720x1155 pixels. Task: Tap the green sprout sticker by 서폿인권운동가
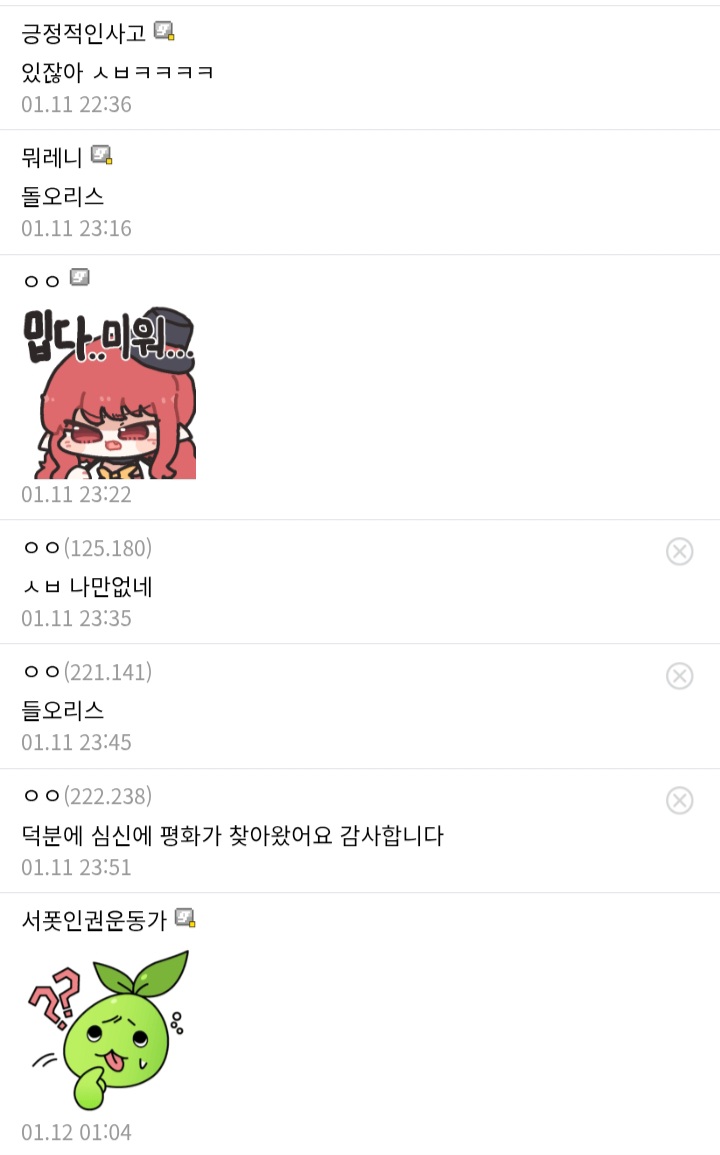tap(109, 1028)
